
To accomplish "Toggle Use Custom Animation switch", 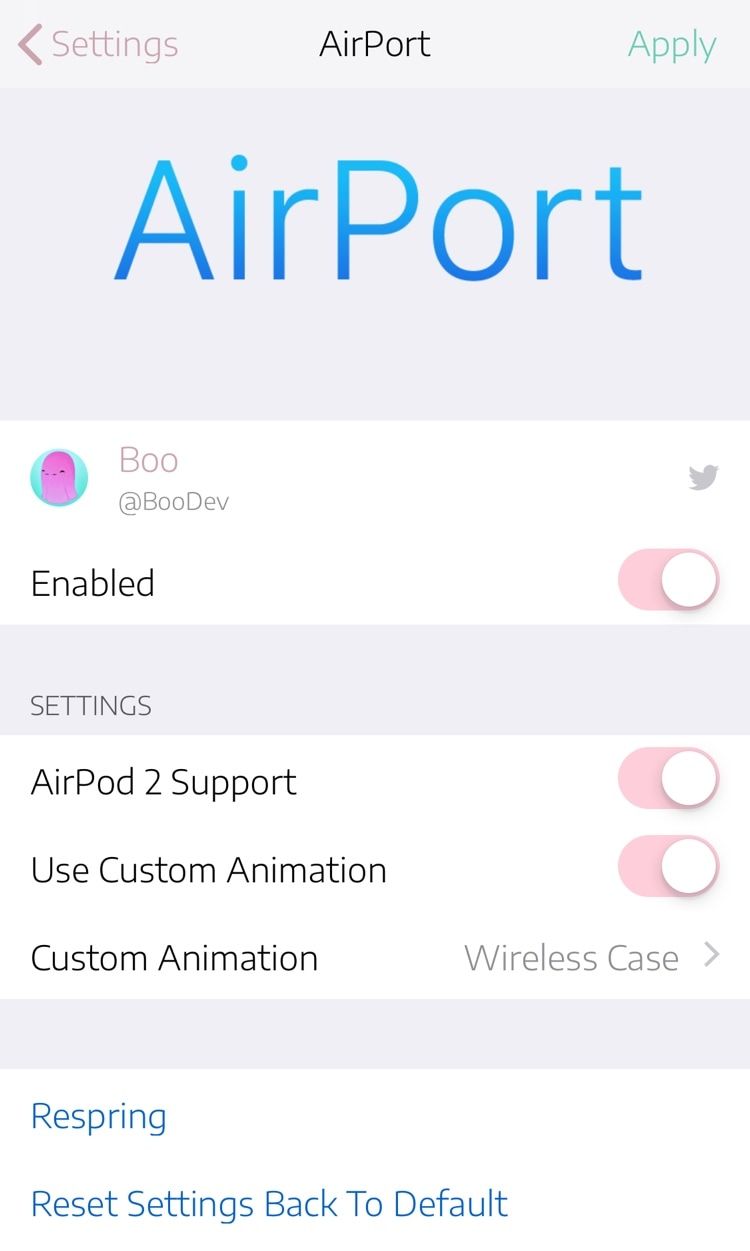I will pyautogui.click(x=668, y=867).
